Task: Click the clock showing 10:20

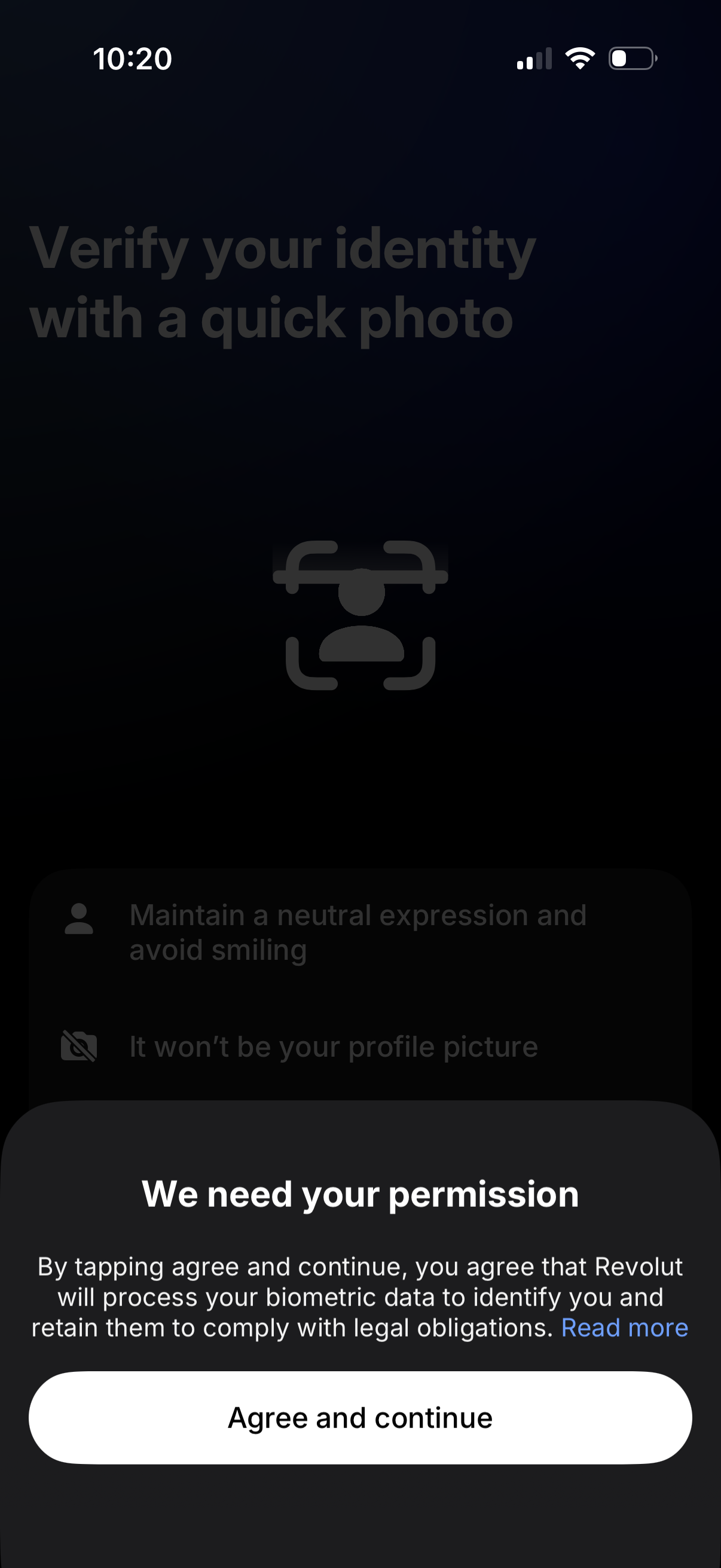Action: 132,58
